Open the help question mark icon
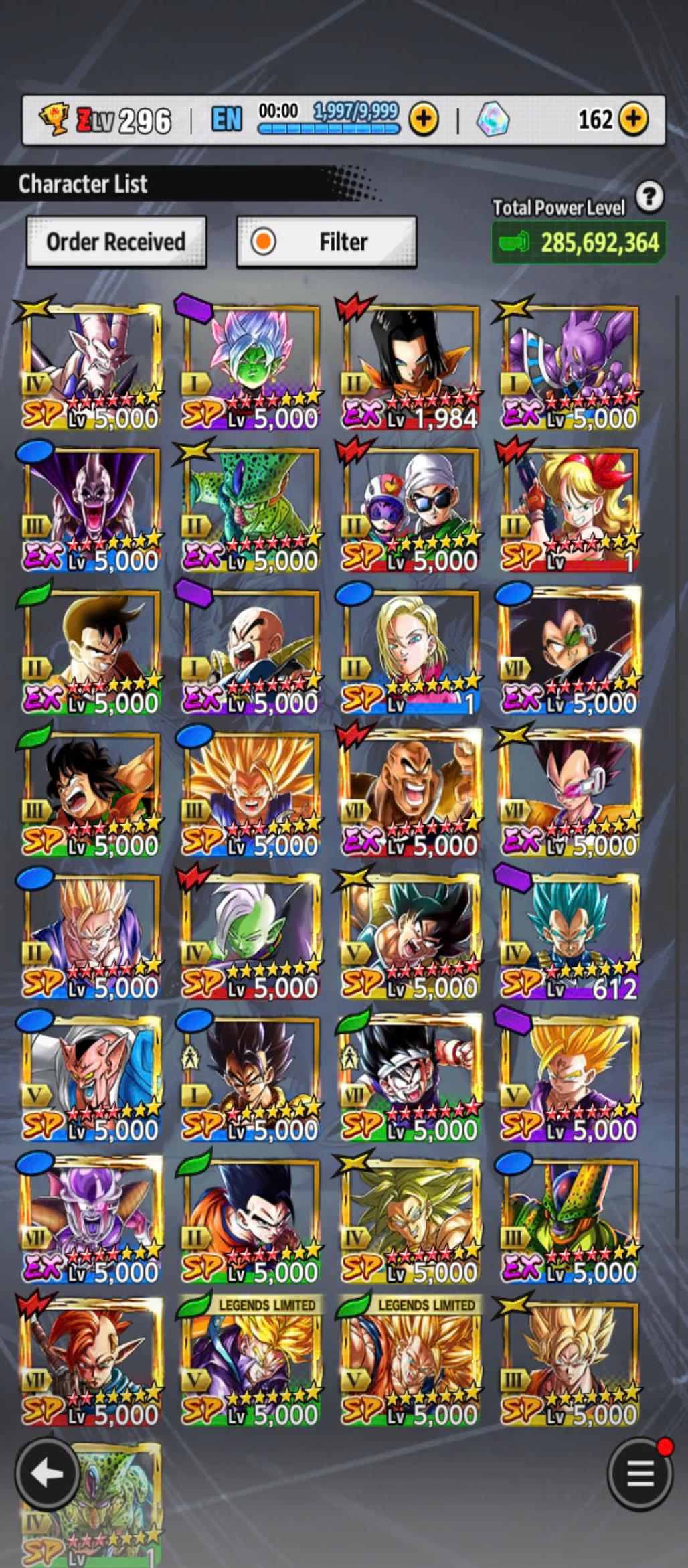Image resolution: width=688 pixels, height=1568 pixels. tap(649, 197)
